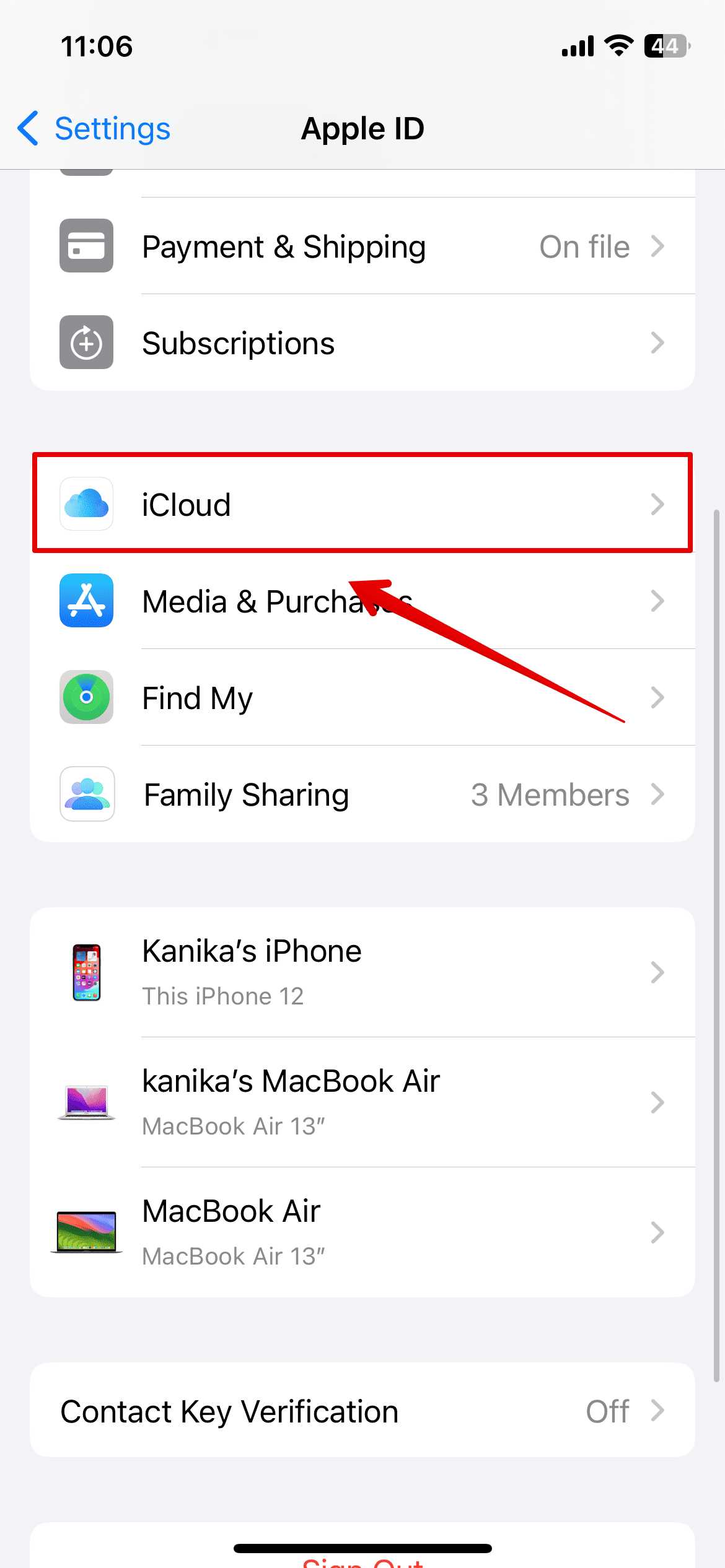View Kanika's iPhone device details
The image size is (725, 1568).
(x=362, y=972)
